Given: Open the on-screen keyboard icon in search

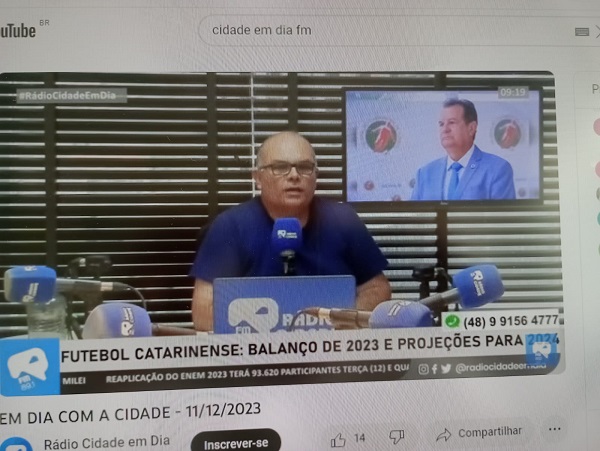Looking at the screenshot, I should pos(582,31).
